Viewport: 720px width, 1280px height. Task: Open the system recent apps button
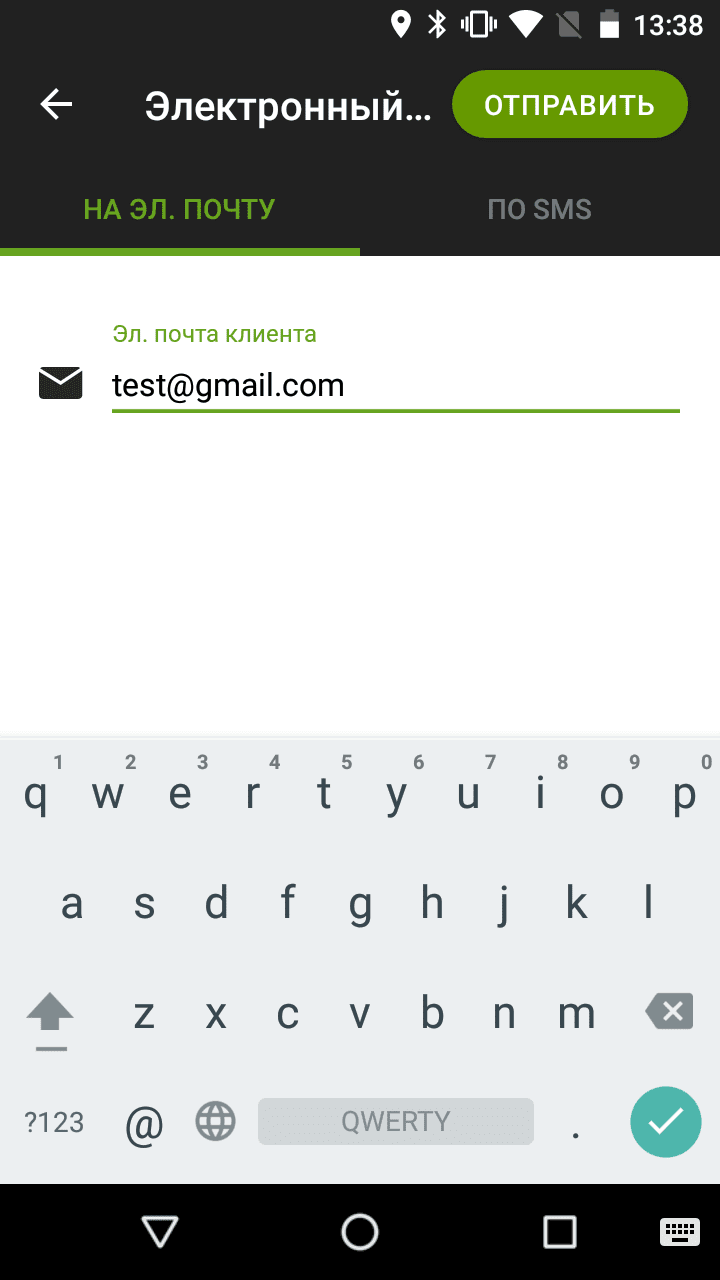click(559, 1231)
